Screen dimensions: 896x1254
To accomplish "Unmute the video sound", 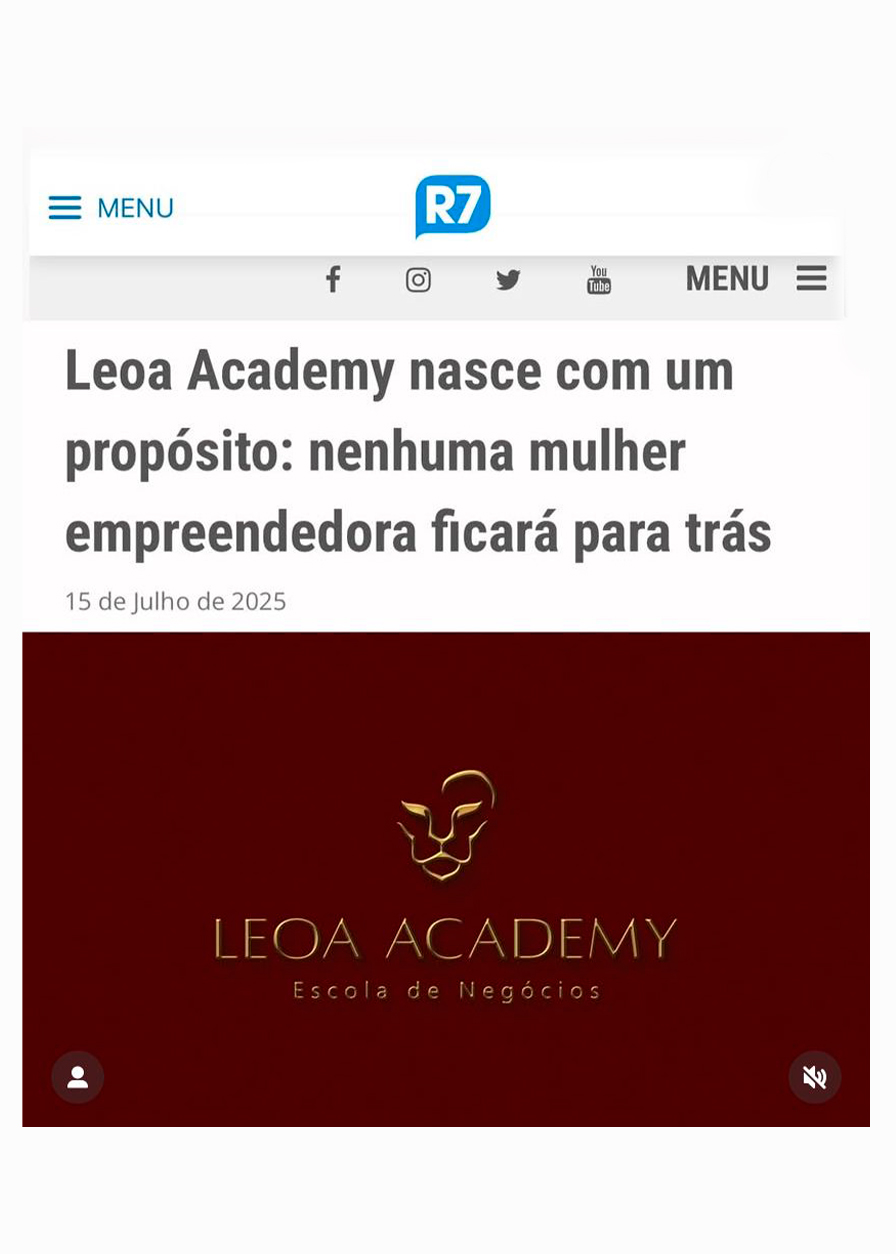I will pyautogui.click(x=814, y=1077).
